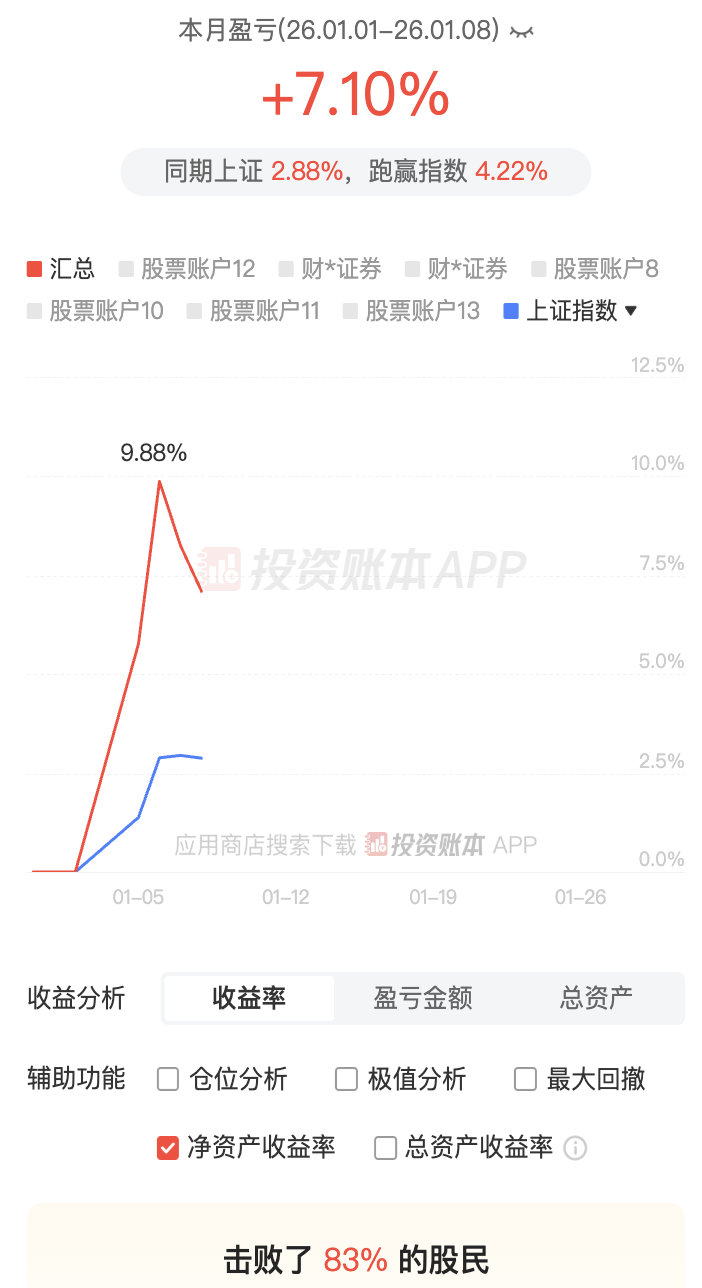Show 股票账户12 series on the chart
Viewport: 702px width, 1288px height.
pos(187,269)
